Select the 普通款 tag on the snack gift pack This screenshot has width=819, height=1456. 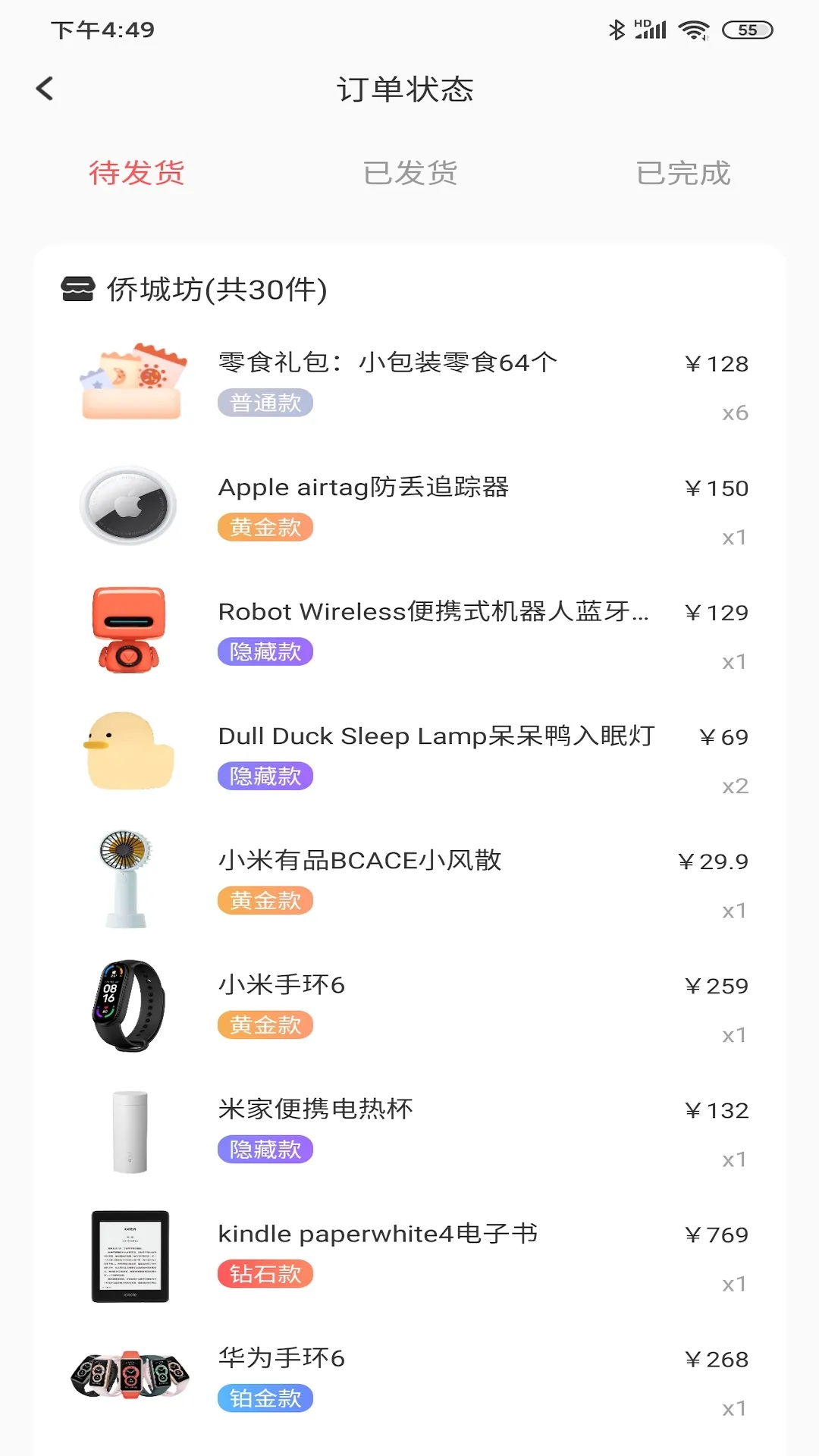coord(265,403)
